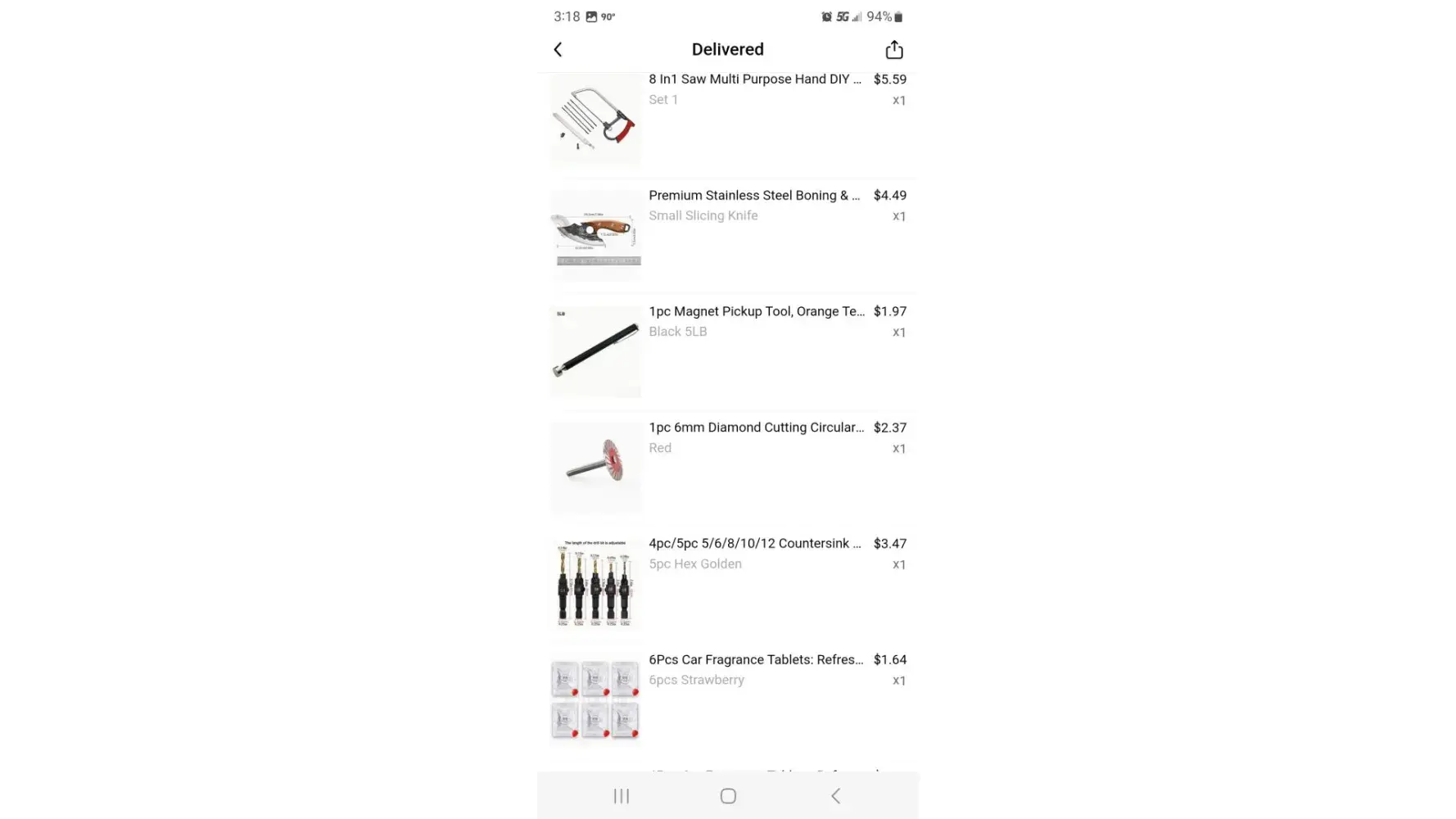Viewport: 1456px width, 819px height.
Task: View the Countersink drill bit set item
Action: pos(754,544)
